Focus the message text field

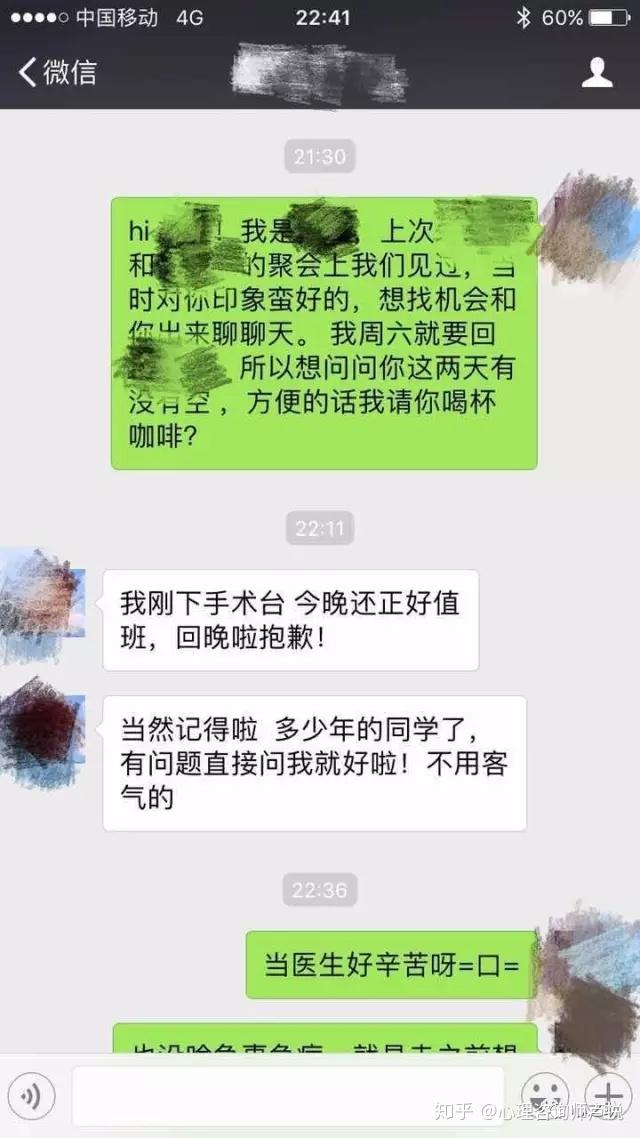288,1097
